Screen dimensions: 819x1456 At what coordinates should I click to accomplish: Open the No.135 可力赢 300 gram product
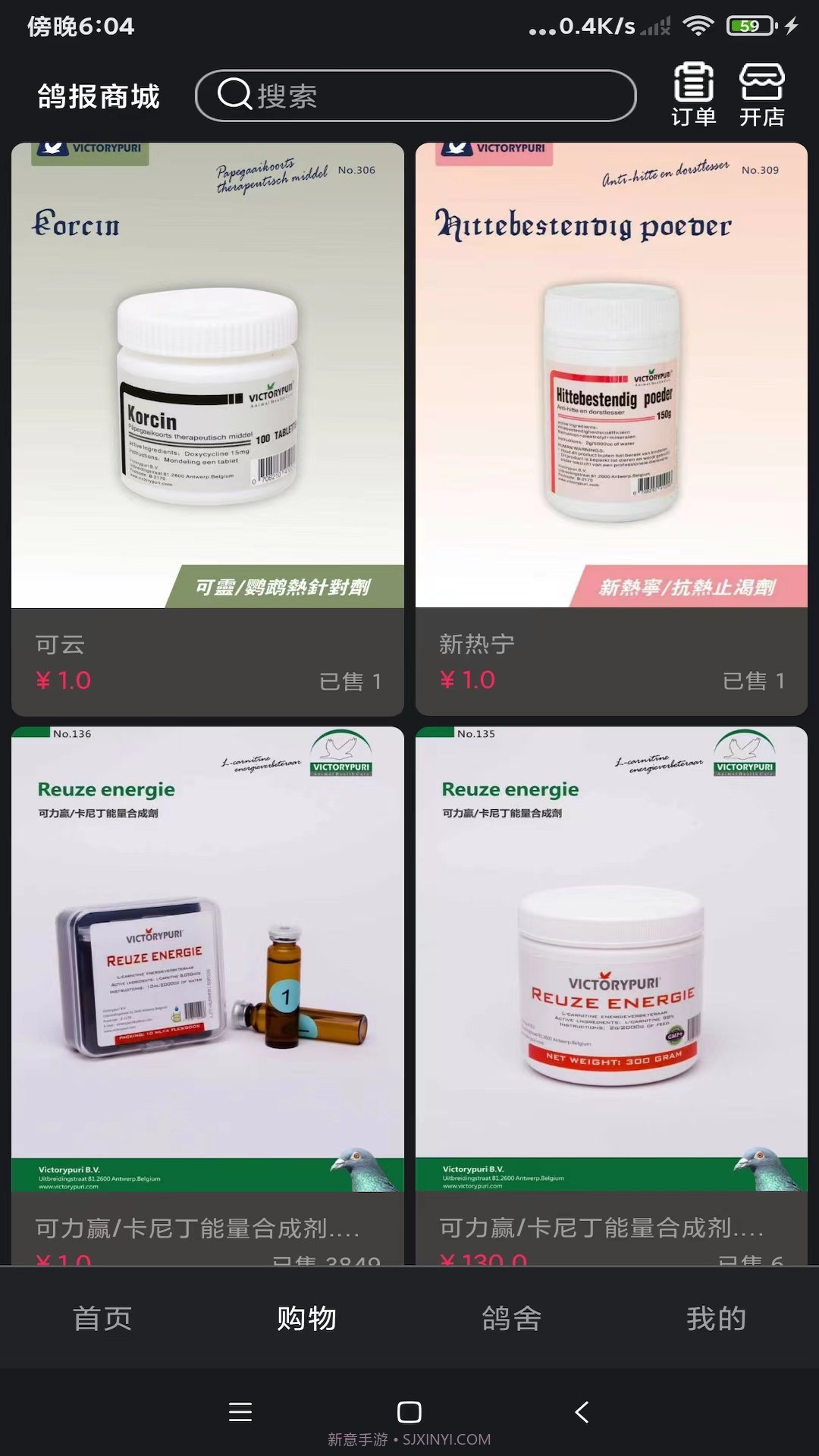coord(611,986)
